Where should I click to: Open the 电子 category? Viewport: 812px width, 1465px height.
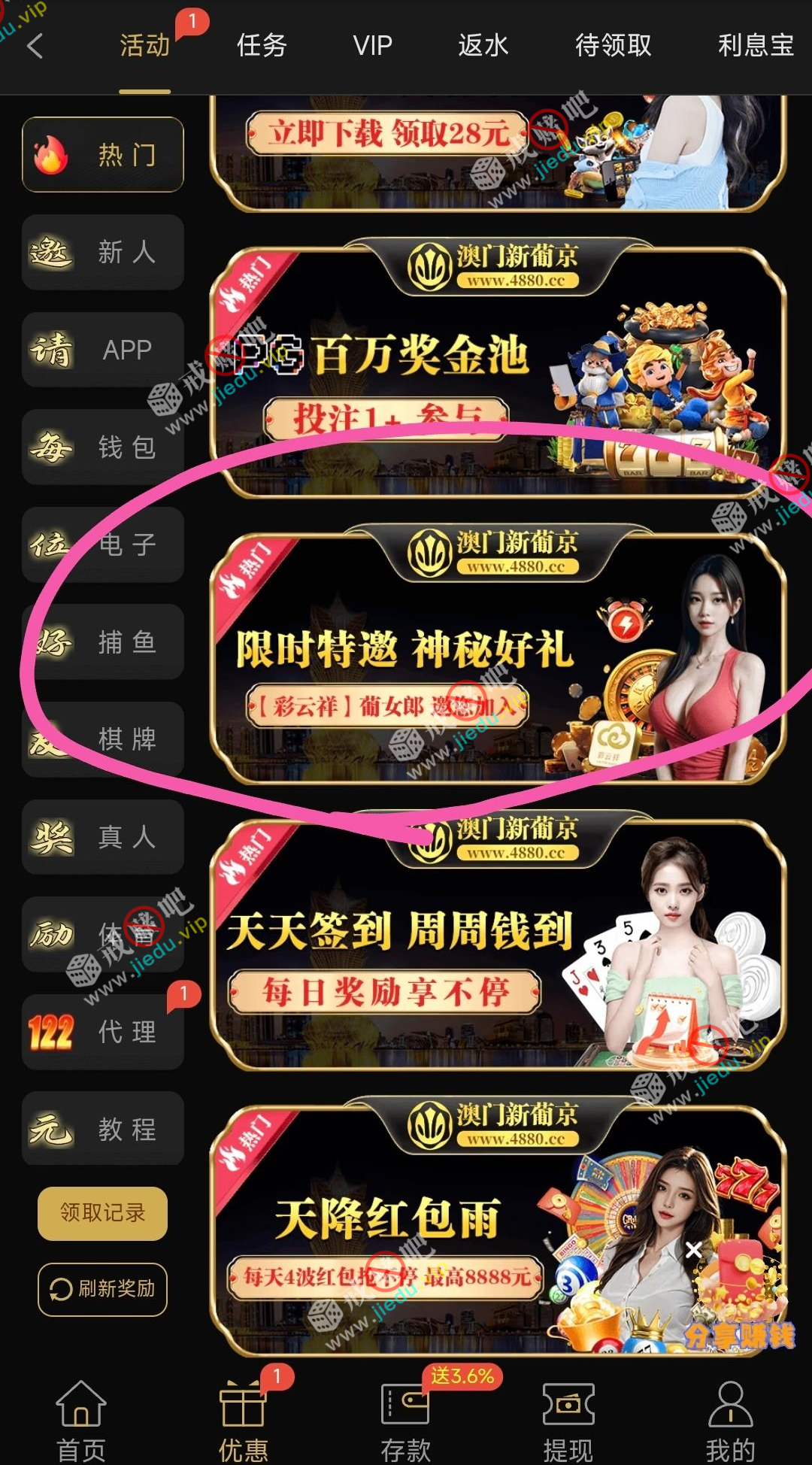pos(103,544)
